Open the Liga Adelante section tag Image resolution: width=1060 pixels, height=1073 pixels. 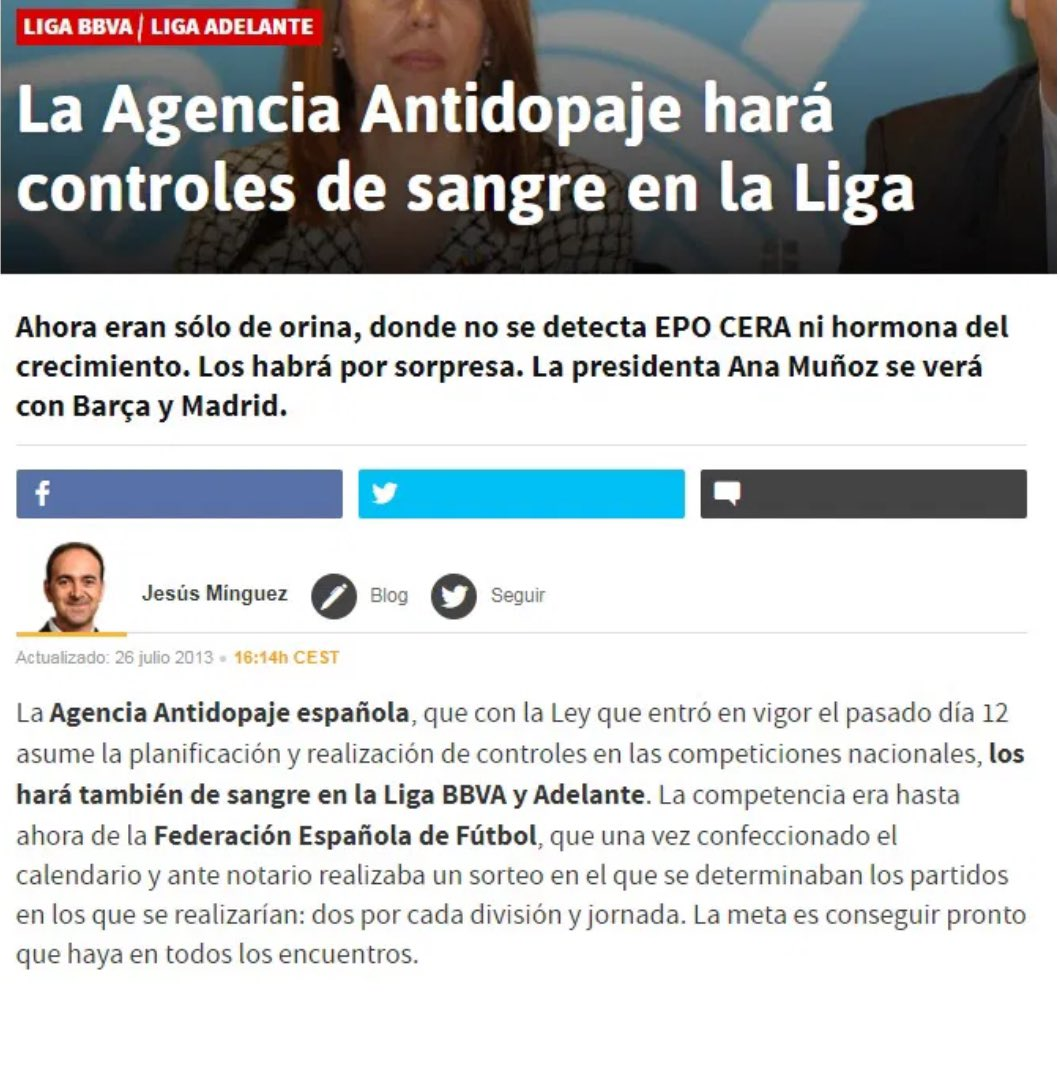coord(231,27)
